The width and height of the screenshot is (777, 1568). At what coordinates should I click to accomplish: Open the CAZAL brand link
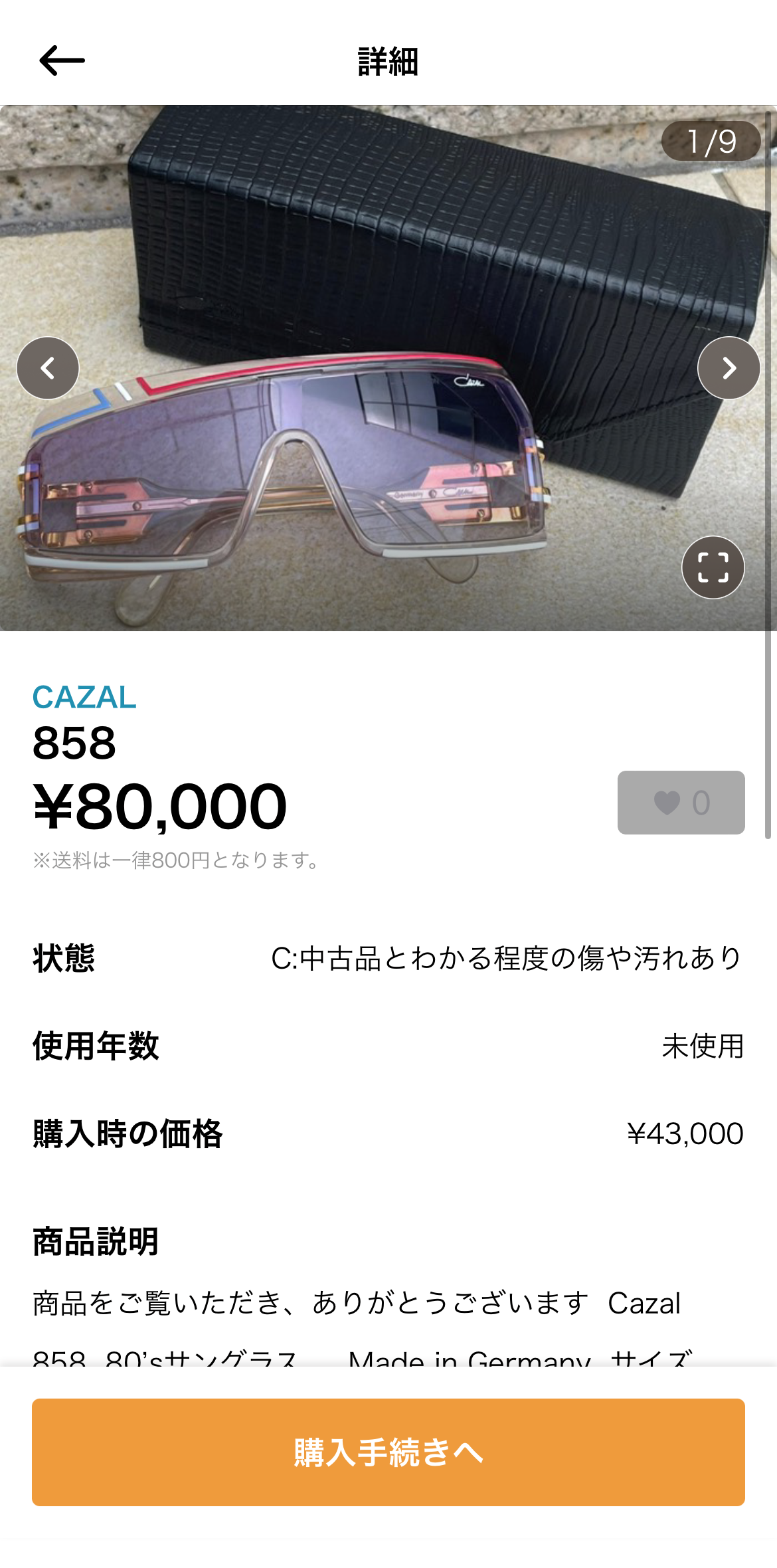click(84, 698)
